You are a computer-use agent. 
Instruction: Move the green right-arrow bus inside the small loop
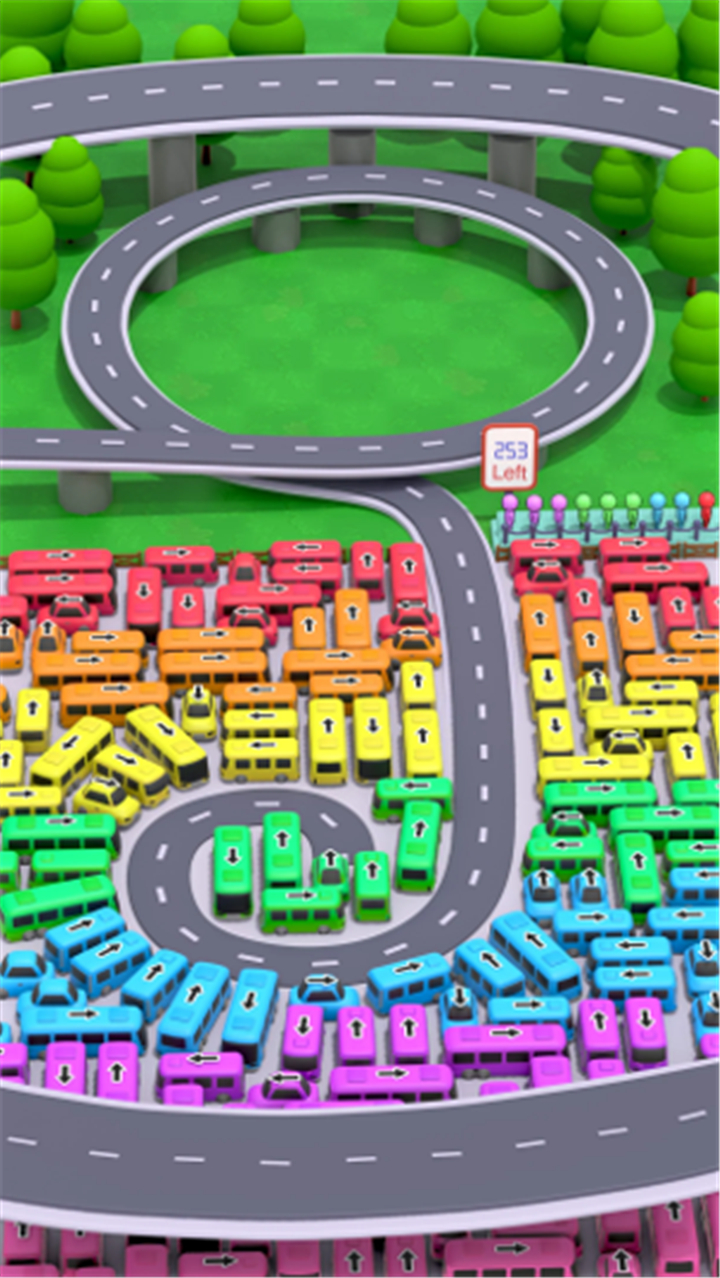302,908
